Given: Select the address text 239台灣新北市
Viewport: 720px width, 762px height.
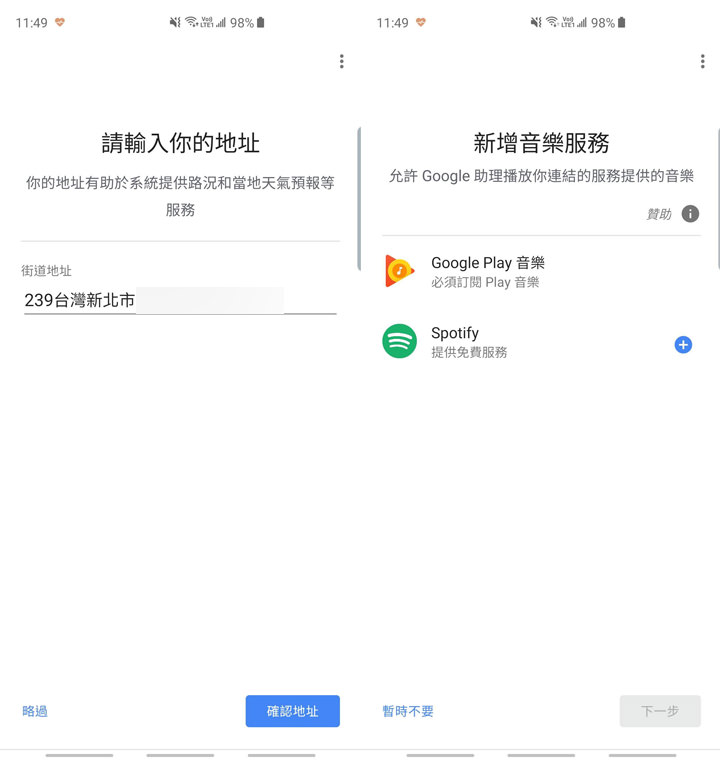Looking at the screenshot, I should click(80, 300).
